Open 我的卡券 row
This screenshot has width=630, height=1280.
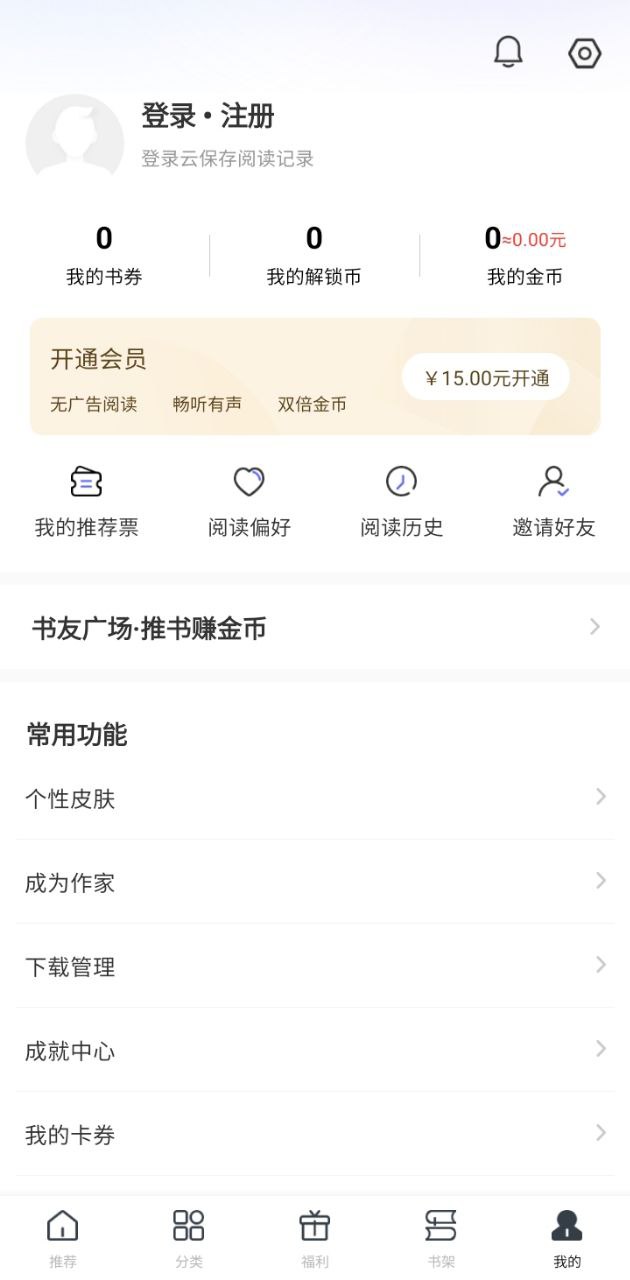tap(315, 1134)
